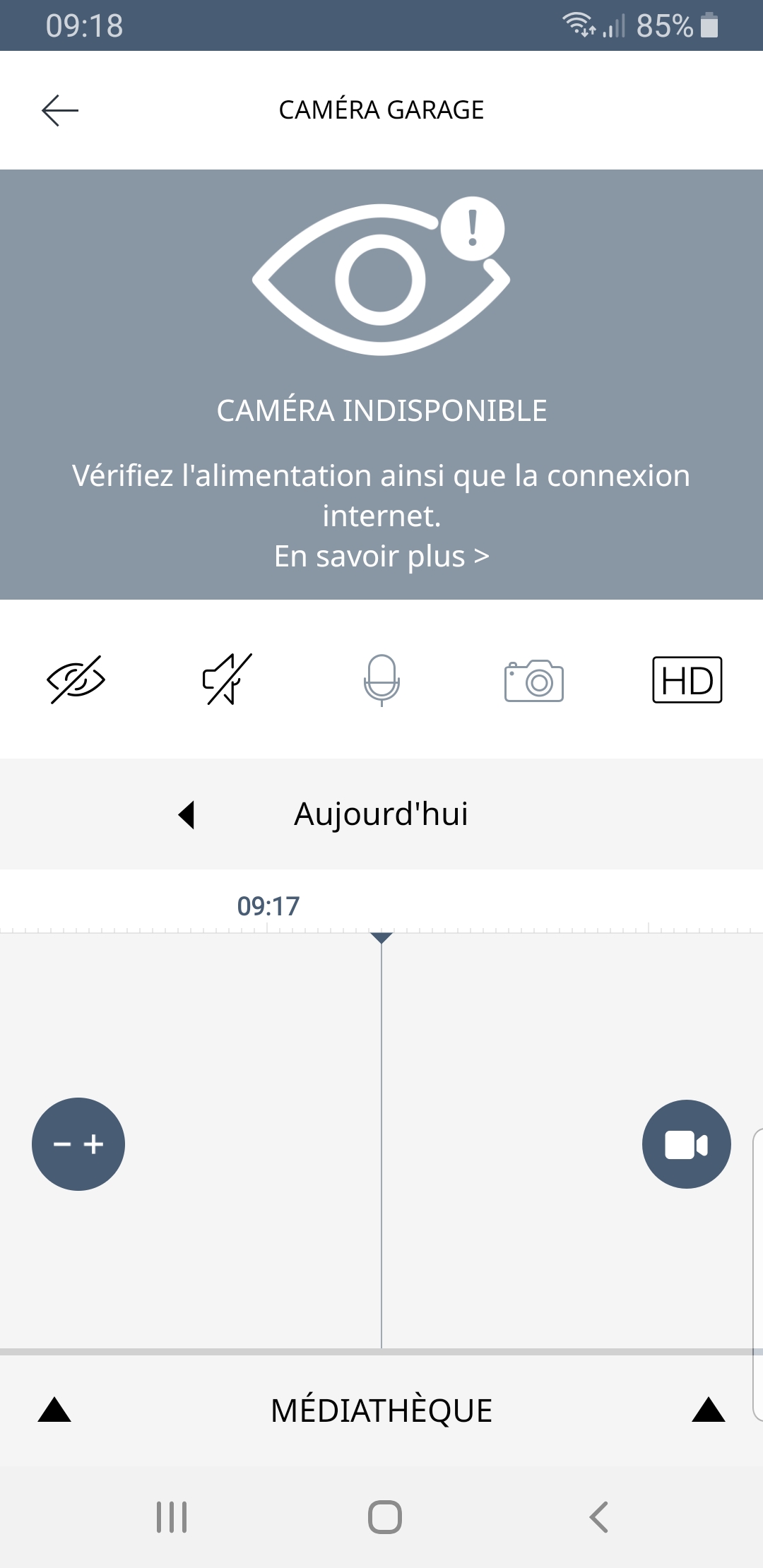Open the phone's recent apps
Viewport: 763px width, 1568px height.
172,1516
